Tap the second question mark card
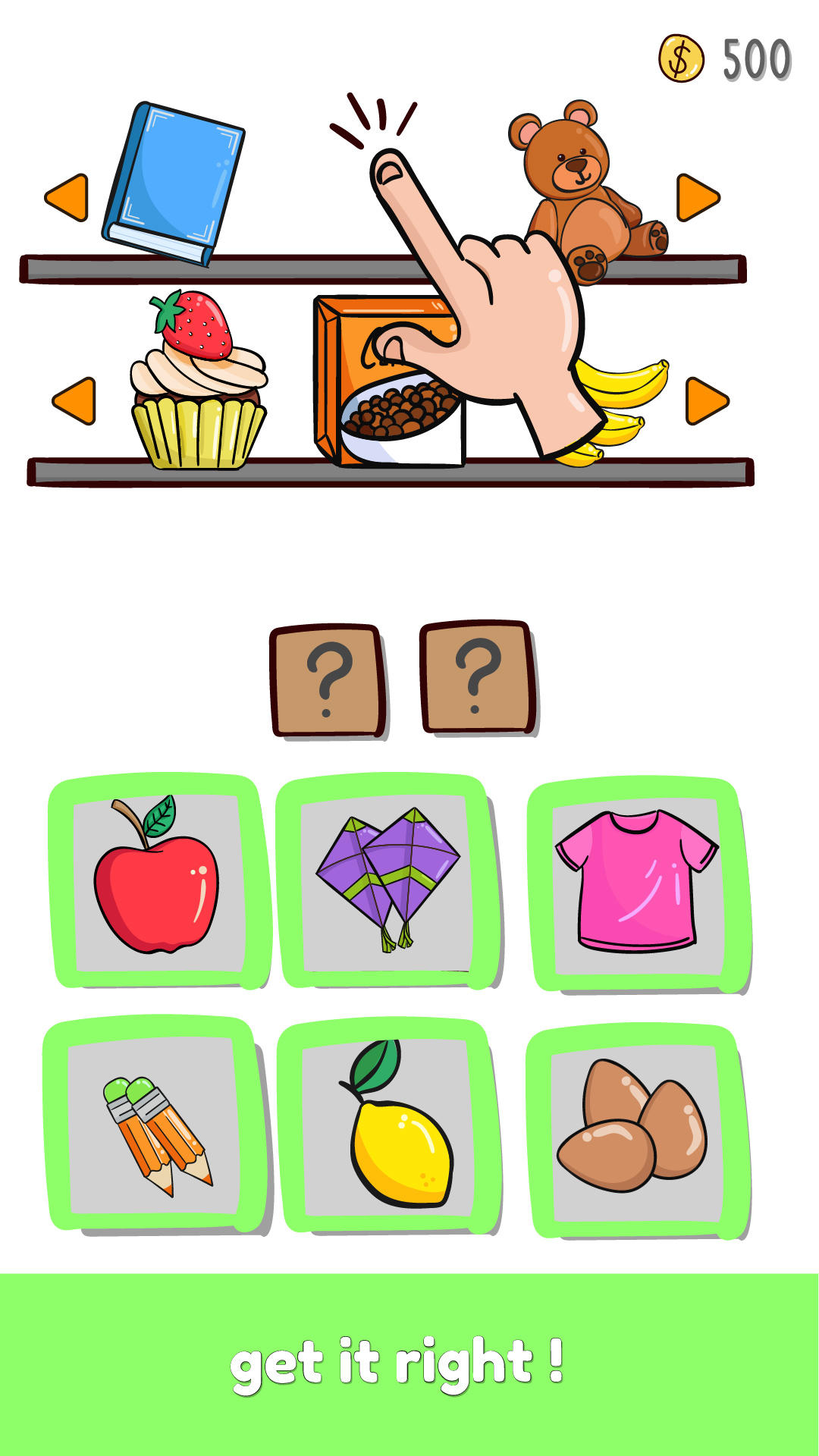This screenshot has height=1456, width=819. pyautogui.click(x=474, y=679)
